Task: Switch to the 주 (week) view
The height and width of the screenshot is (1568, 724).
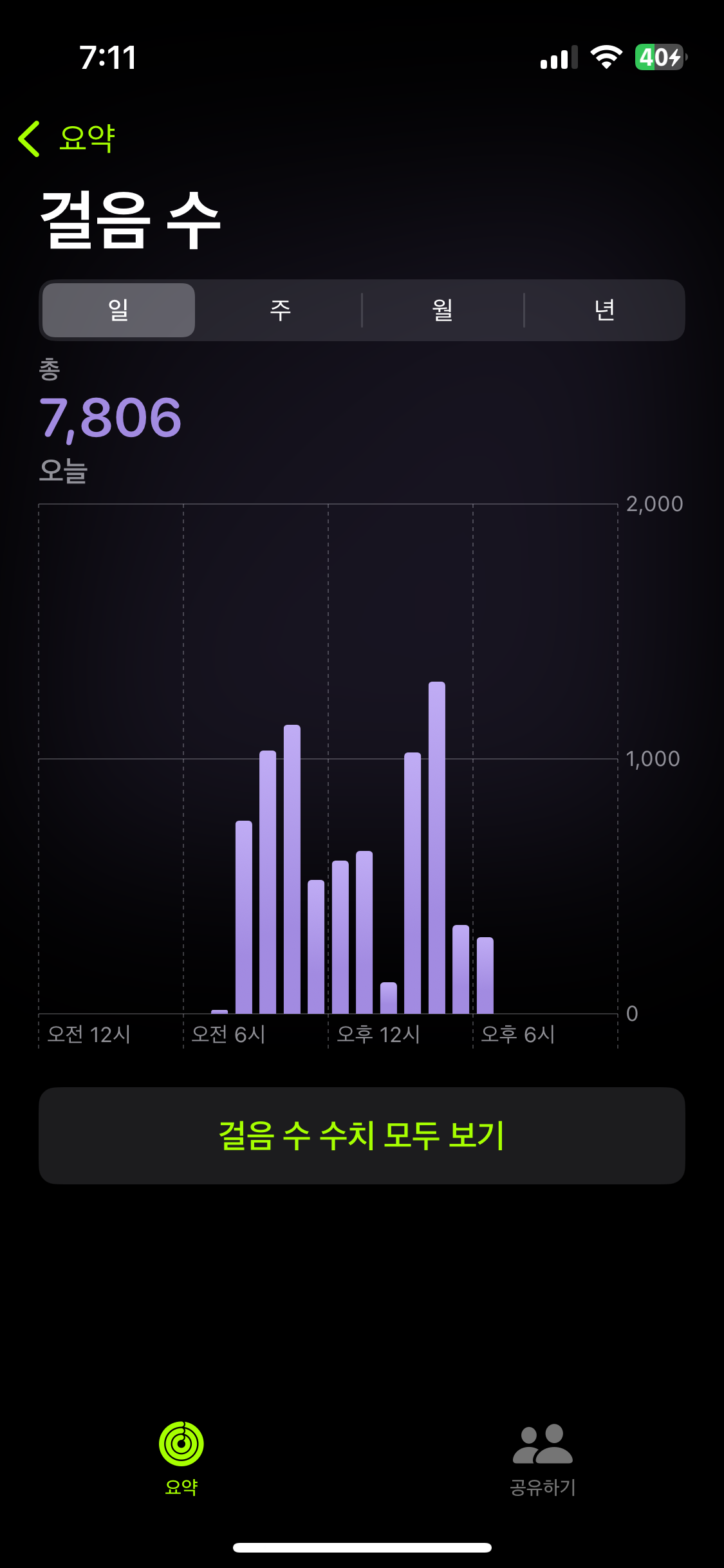Action: point(280,310)
